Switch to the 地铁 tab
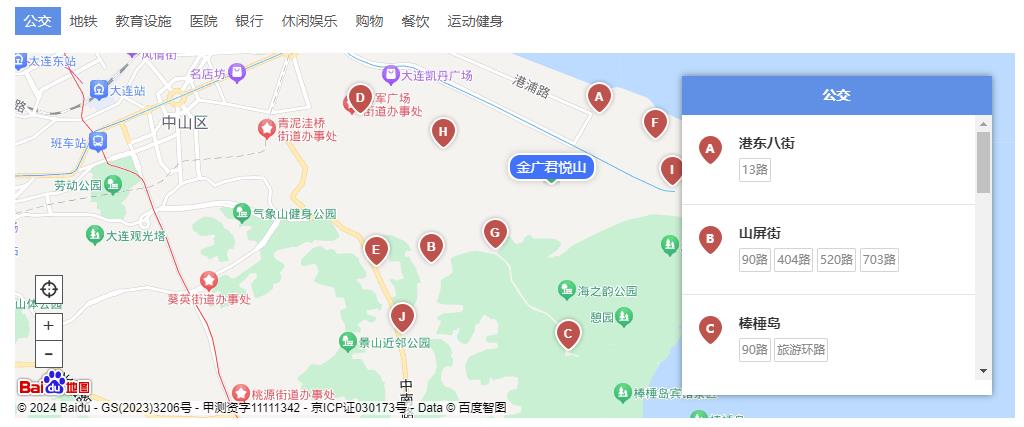The width and height of the screenshot is (1024, 427). (x=83, y=21)
